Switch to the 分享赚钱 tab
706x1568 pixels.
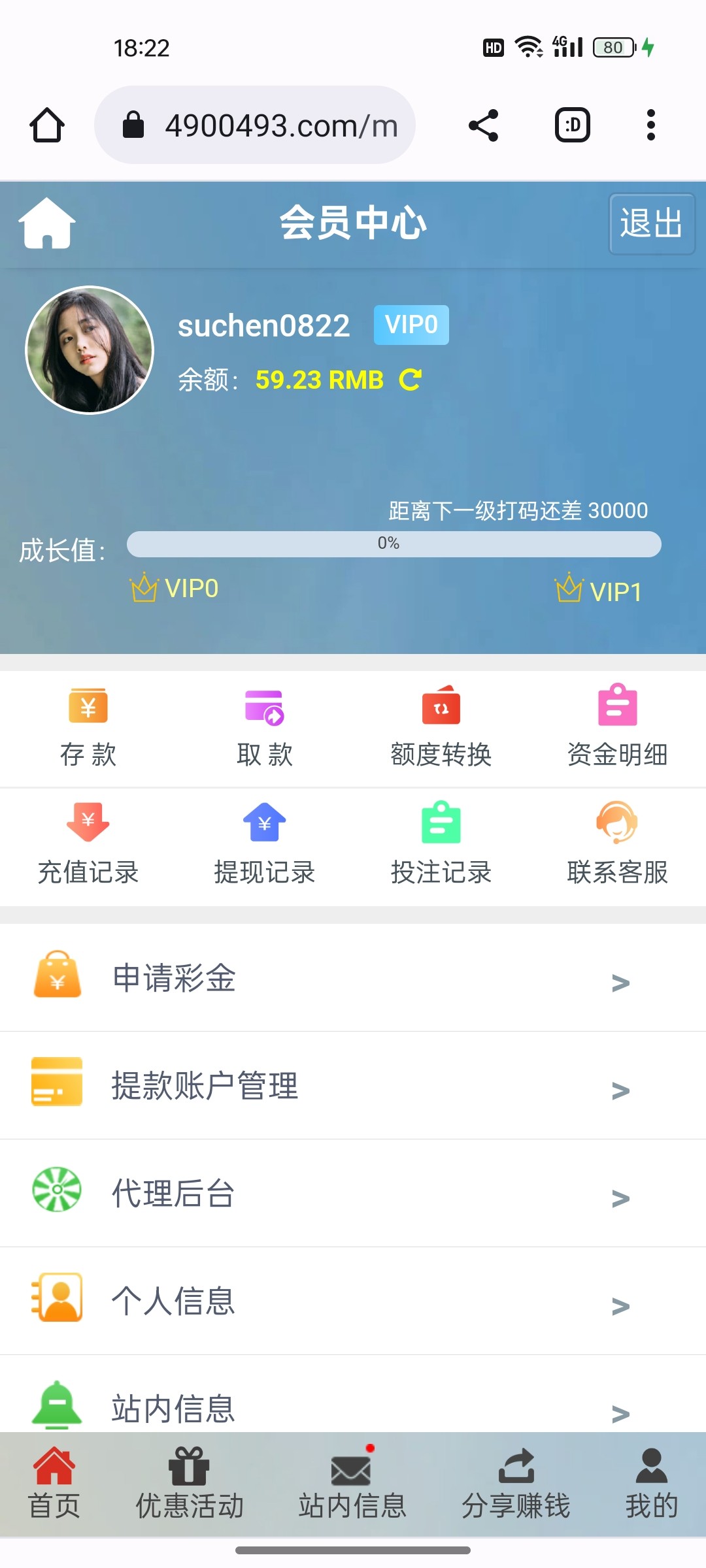(516, 1484)
